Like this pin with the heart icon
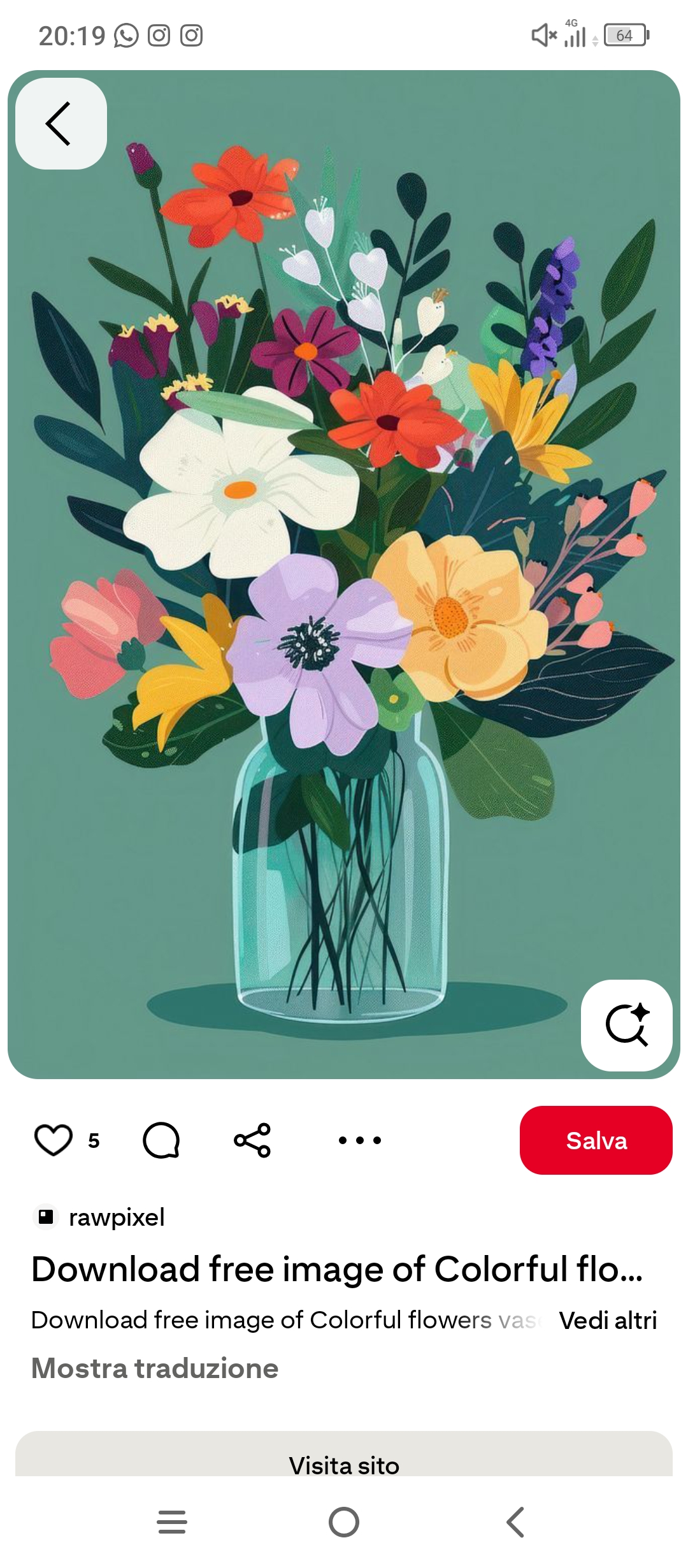688x1568 pixels. (x=54, y=1140)
